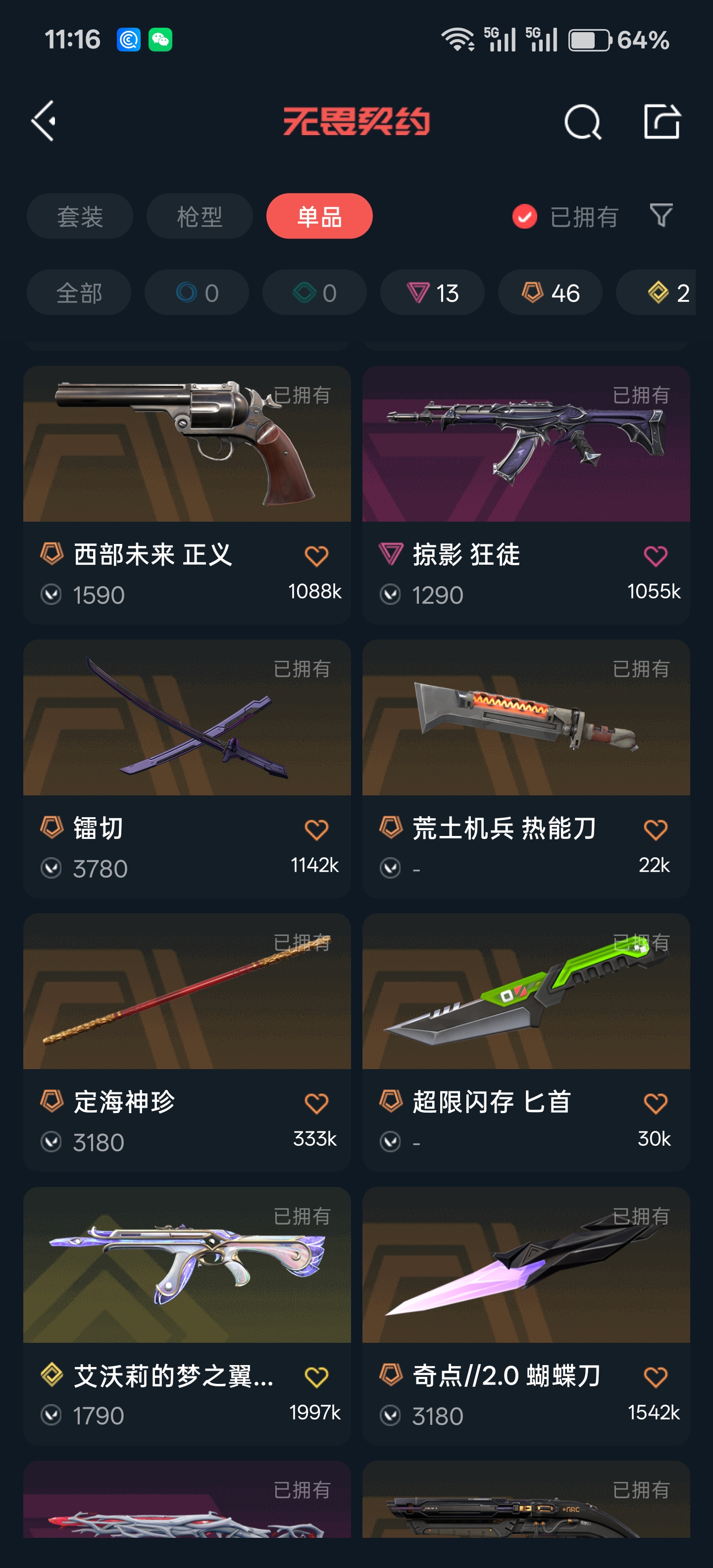Viewport: 713px width, 1568px height.
Task: Select the 全部 rarity chip
Action: (79, 293)
